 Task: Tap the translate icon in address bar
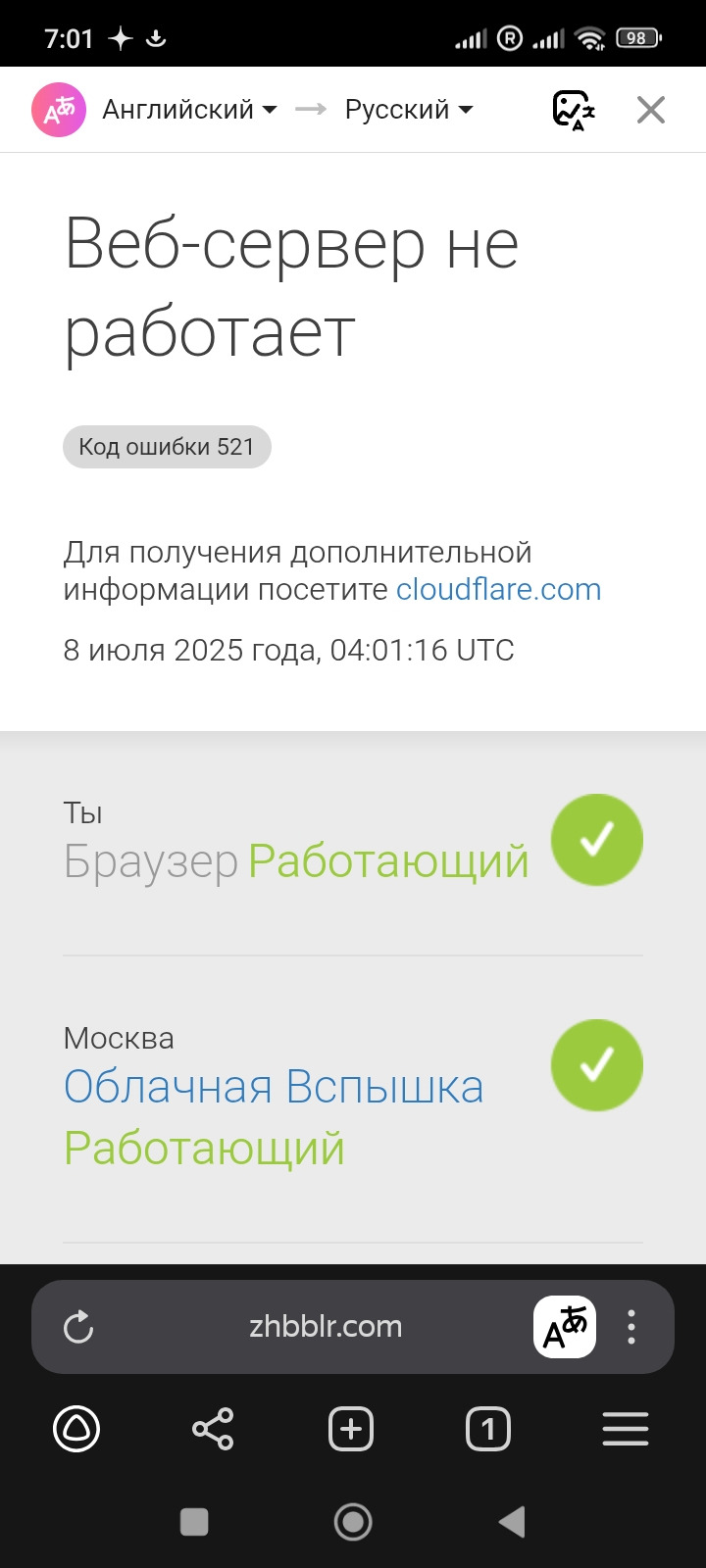click(x=565, y=1327)
